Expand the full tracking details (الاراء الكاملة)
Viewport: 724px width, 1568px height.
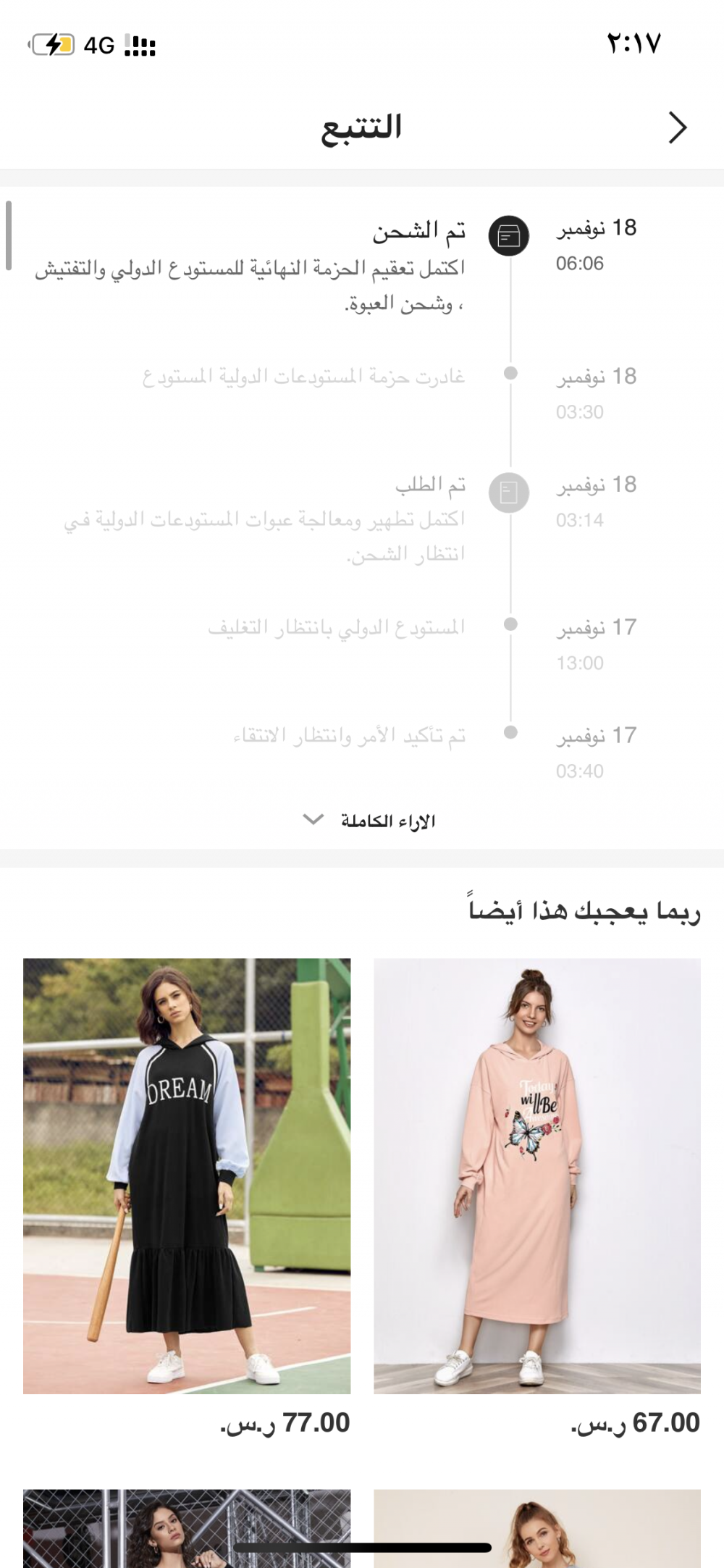coord(369,821)
